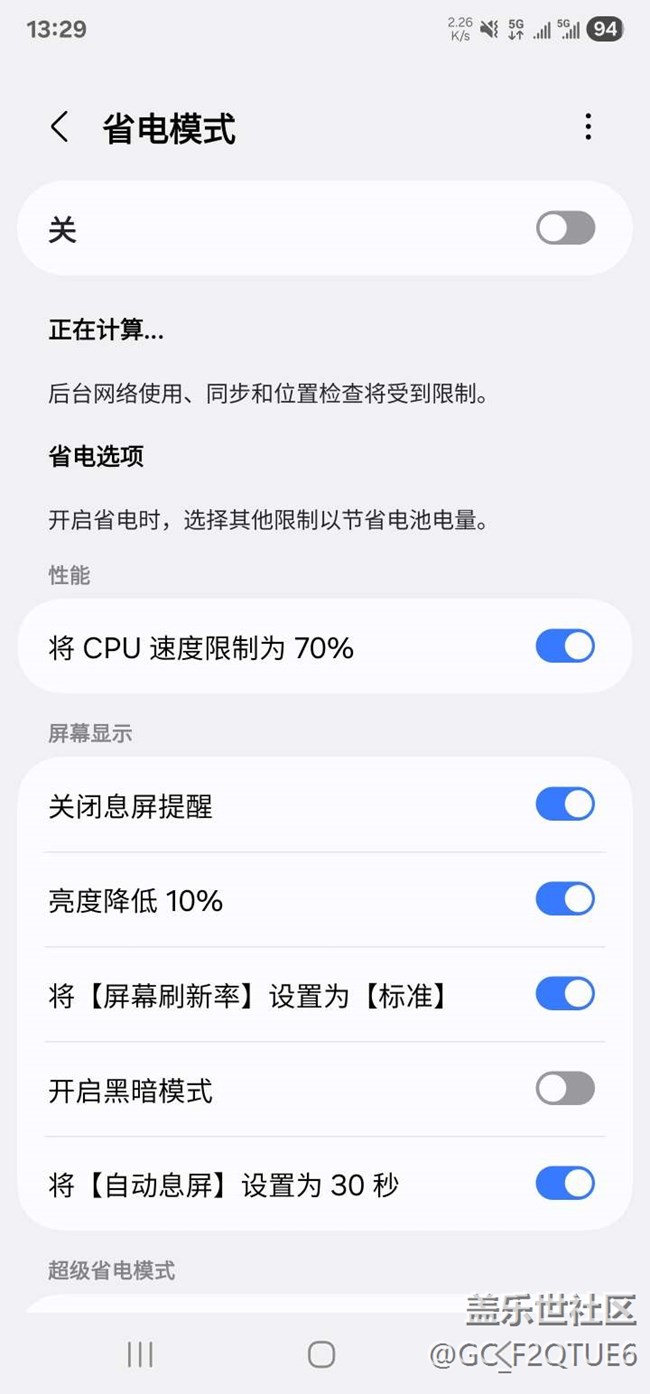Disable 屏幕刷新率 set to 标准
Viewport: 650px width, 1394px height.
click(x=565, y=994)
